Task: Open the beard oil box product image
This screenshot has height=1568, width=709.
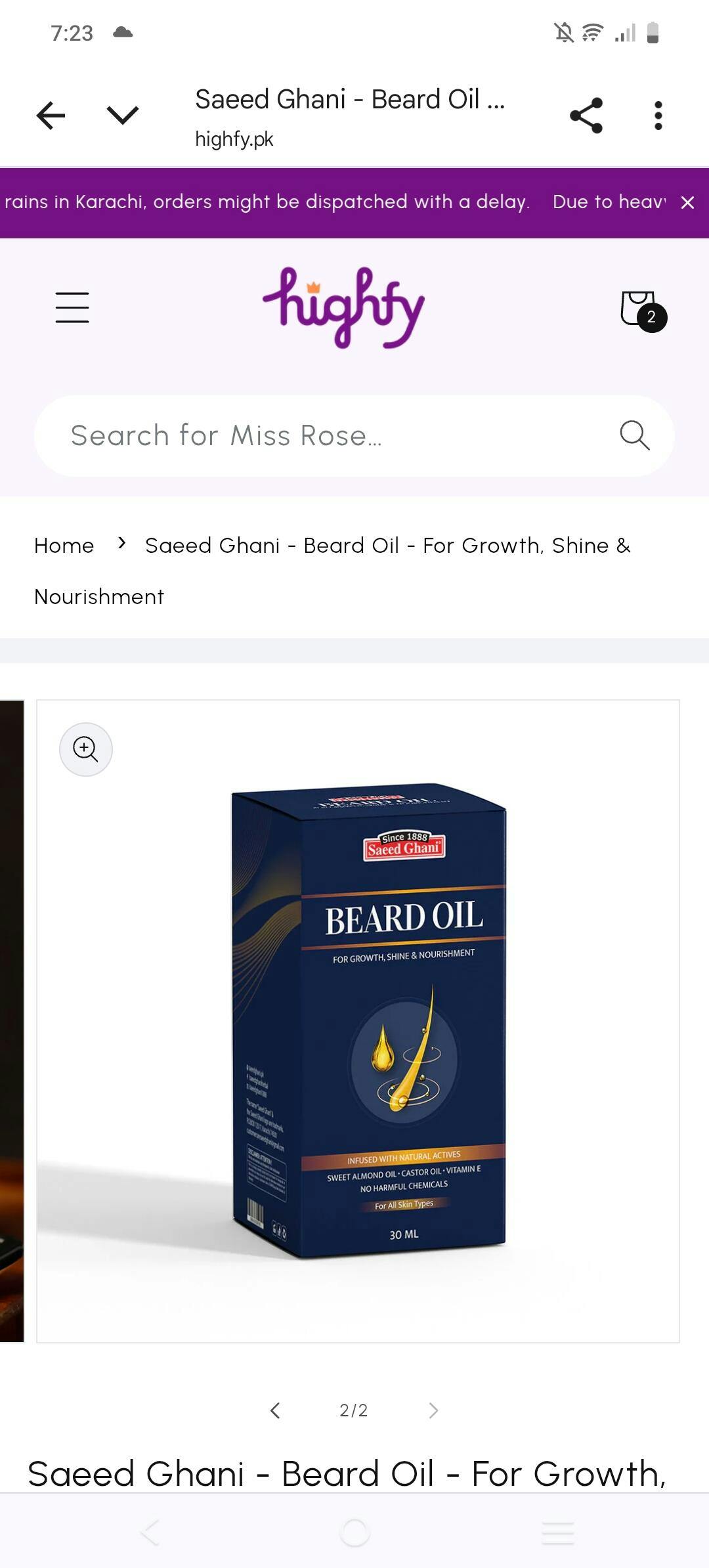Action: (x=370, y=1021)
